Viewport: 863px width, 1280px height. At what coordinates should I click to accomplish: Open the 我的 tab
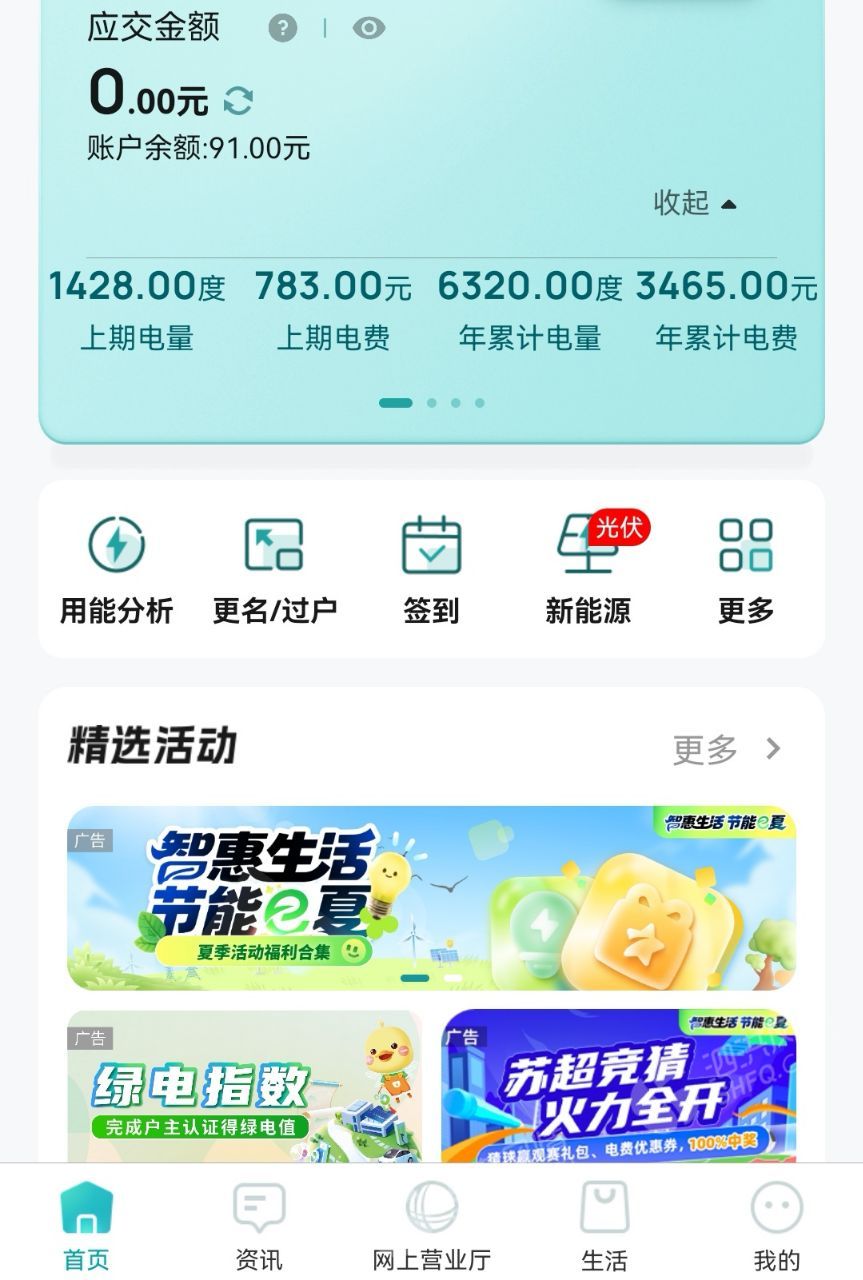[776, 1224]
